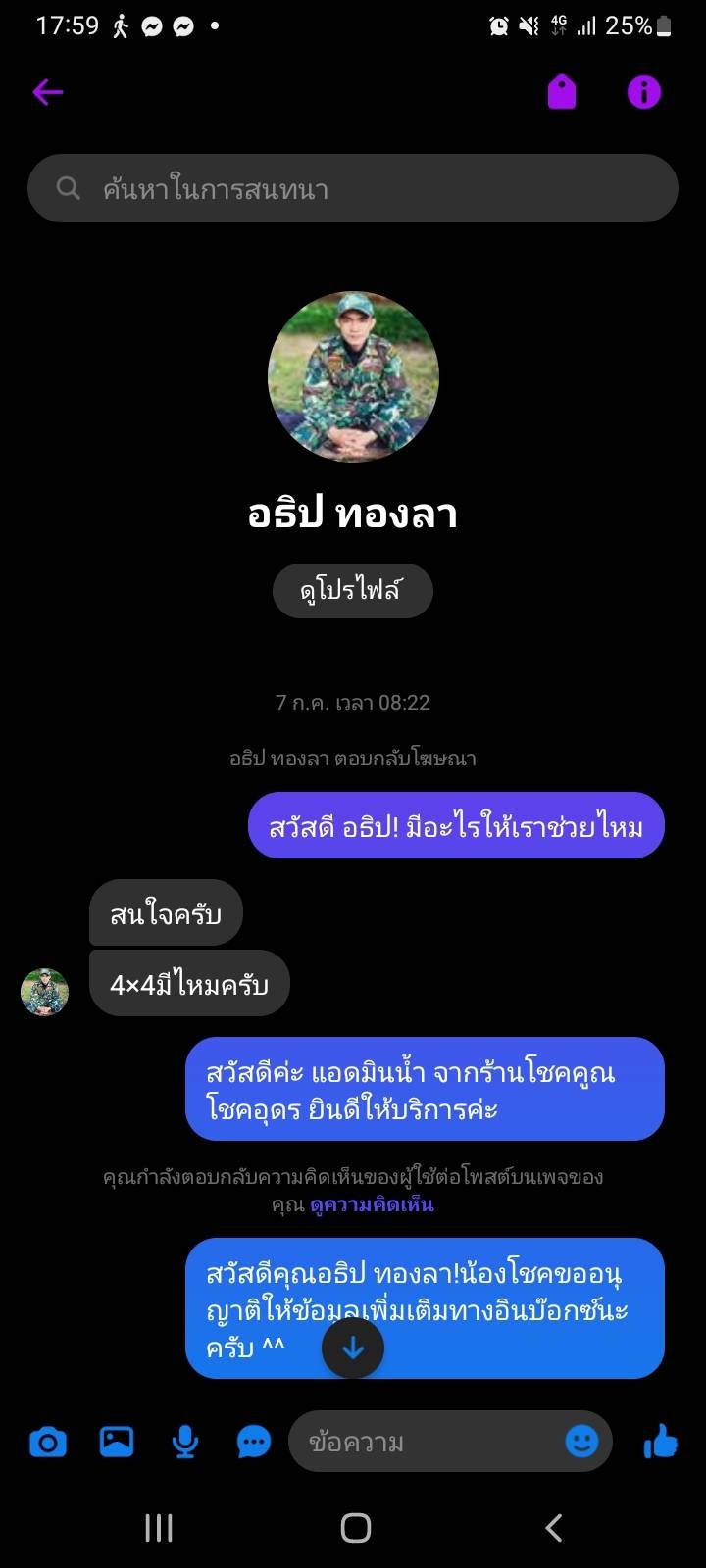Open saved replies speech bubble icon

pyautogui.click(x=254, y=1442)
